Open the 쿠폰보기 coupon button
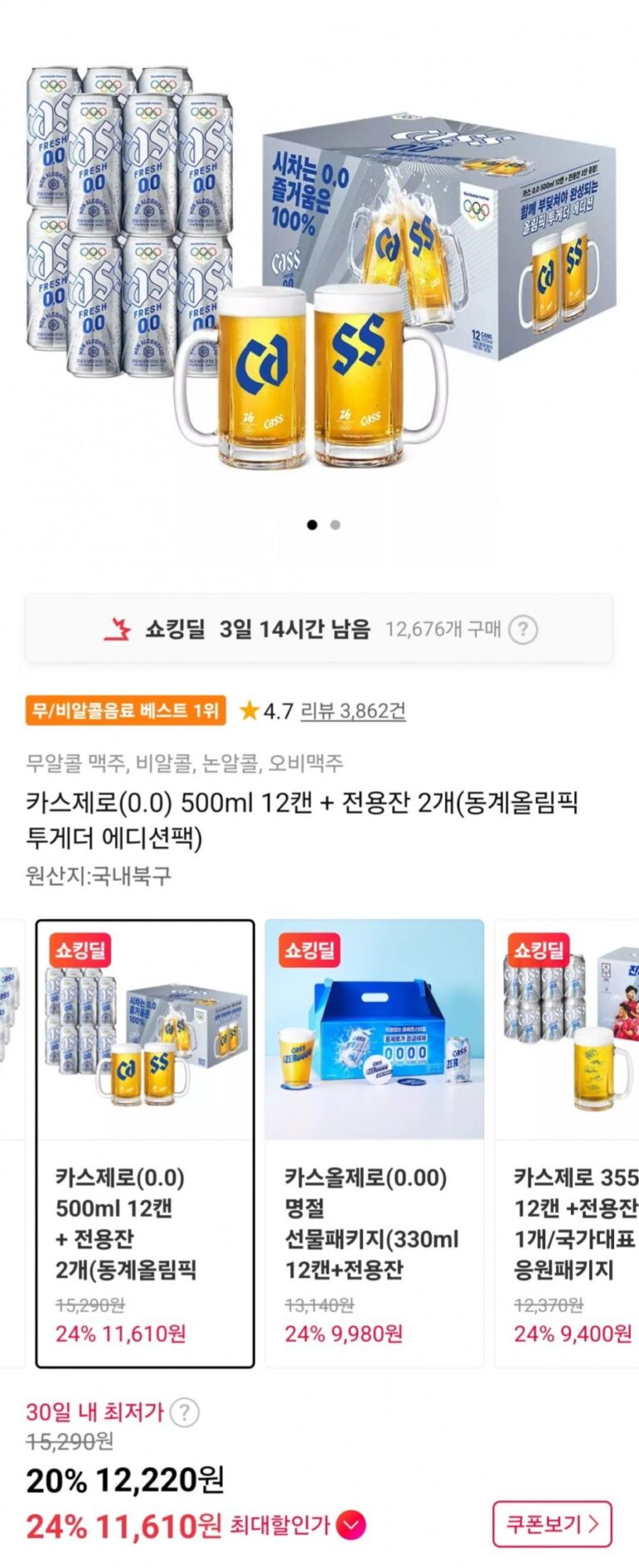This screenshot has height=1568, width=639. point(552,1524)
